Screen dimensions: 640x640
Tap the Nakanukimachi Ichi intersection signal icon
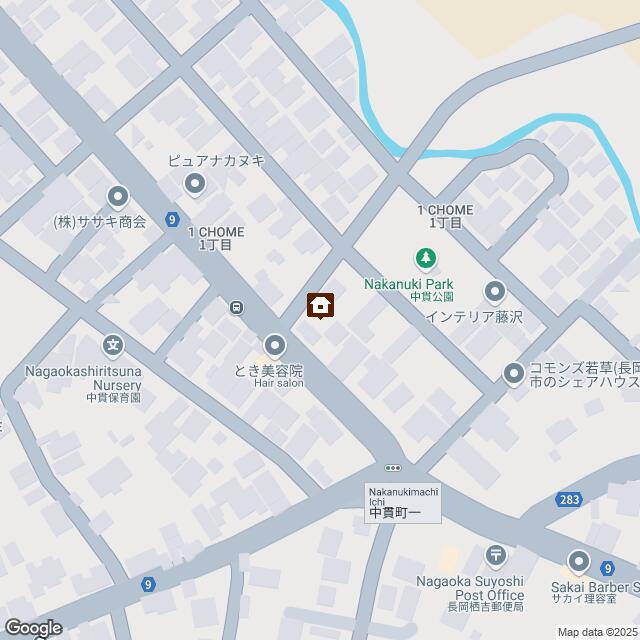tap(392, 468)
